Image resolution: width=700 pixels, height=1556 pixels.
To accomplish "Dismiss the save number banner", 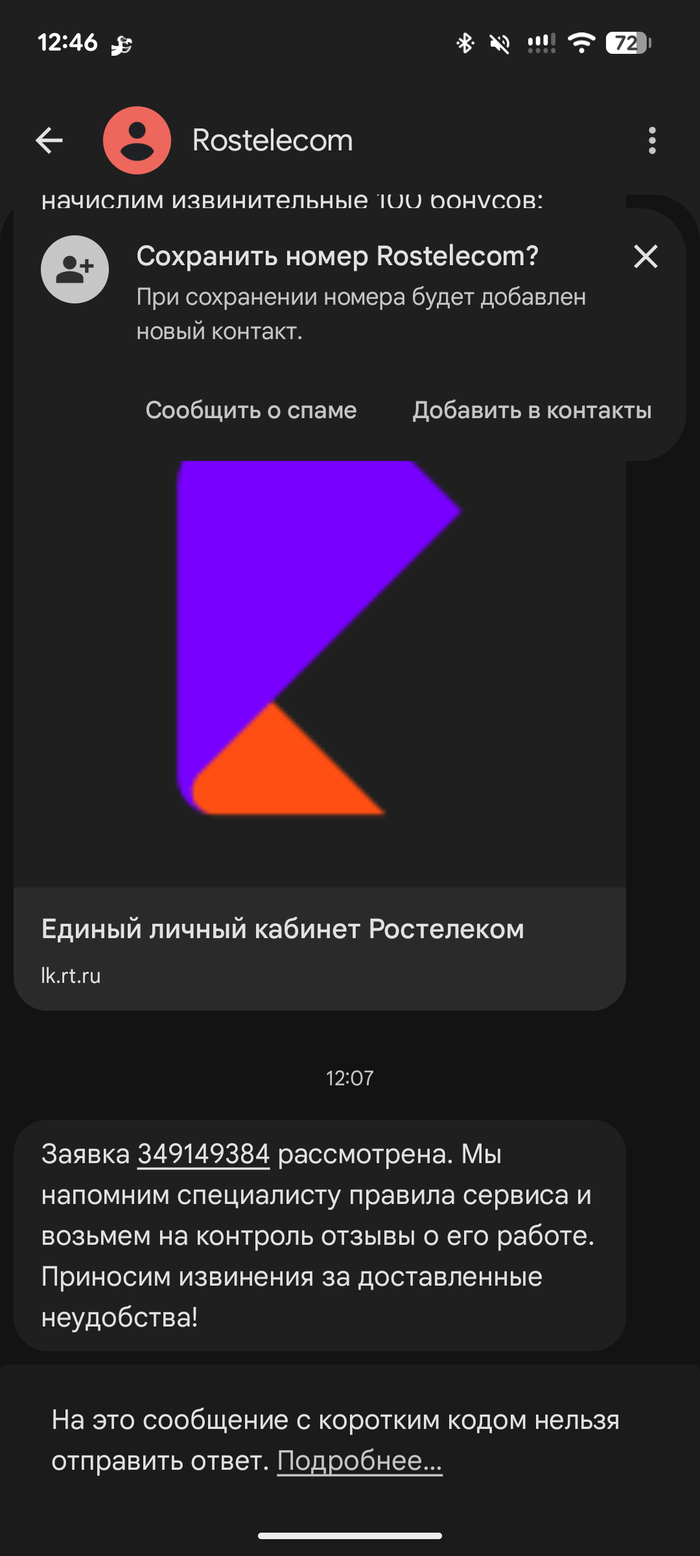I will [x=646, y=257].
